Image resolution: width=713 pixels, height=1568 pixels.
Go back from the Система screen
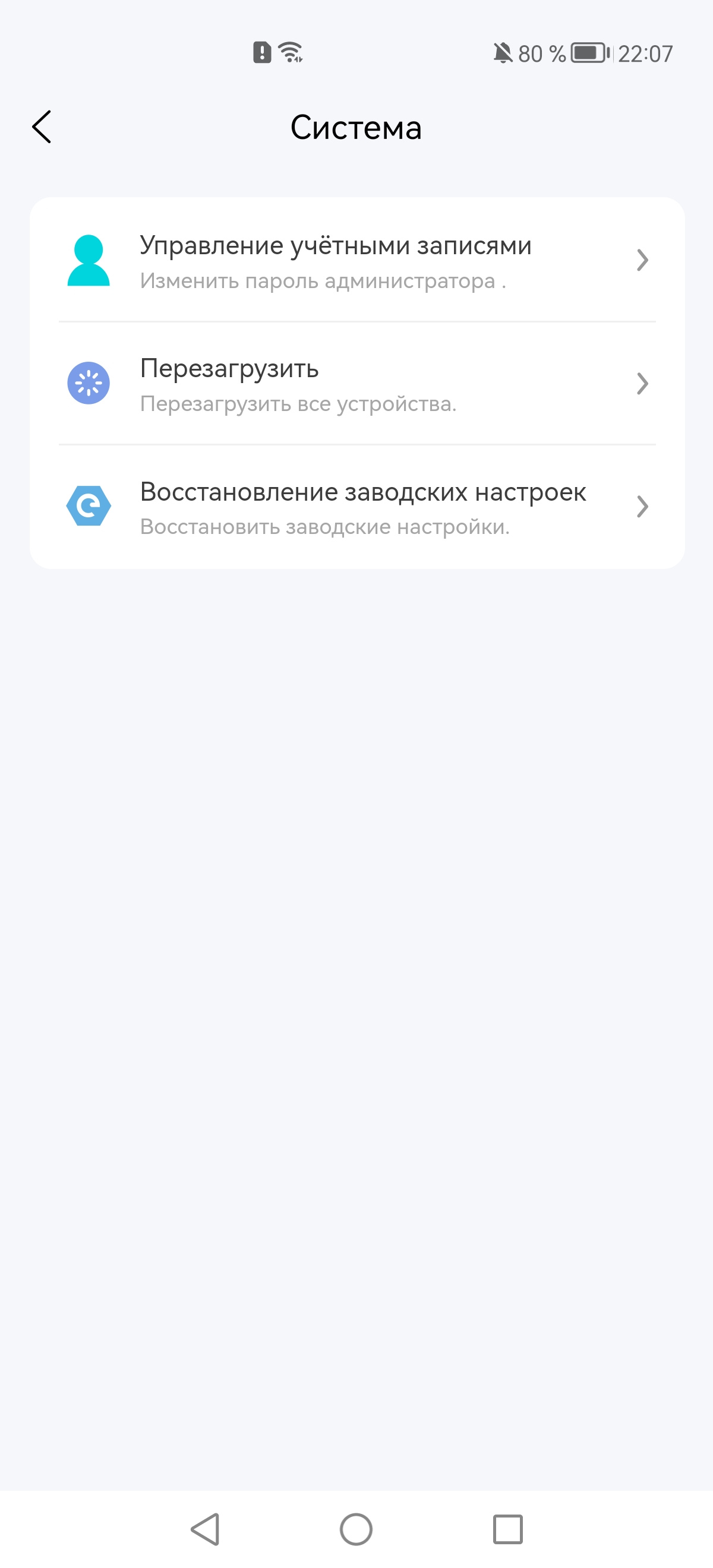click(42, 127)
